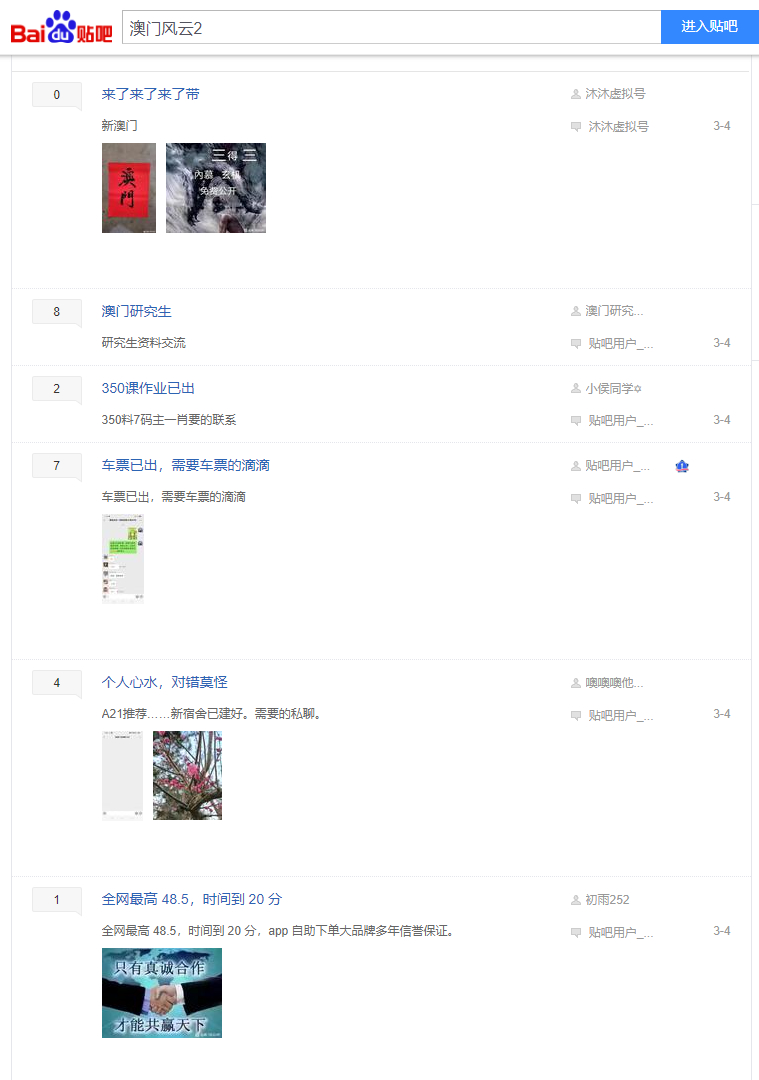Open the thread 全网最高 48.5，时间到 20 分

click(191, 900)
